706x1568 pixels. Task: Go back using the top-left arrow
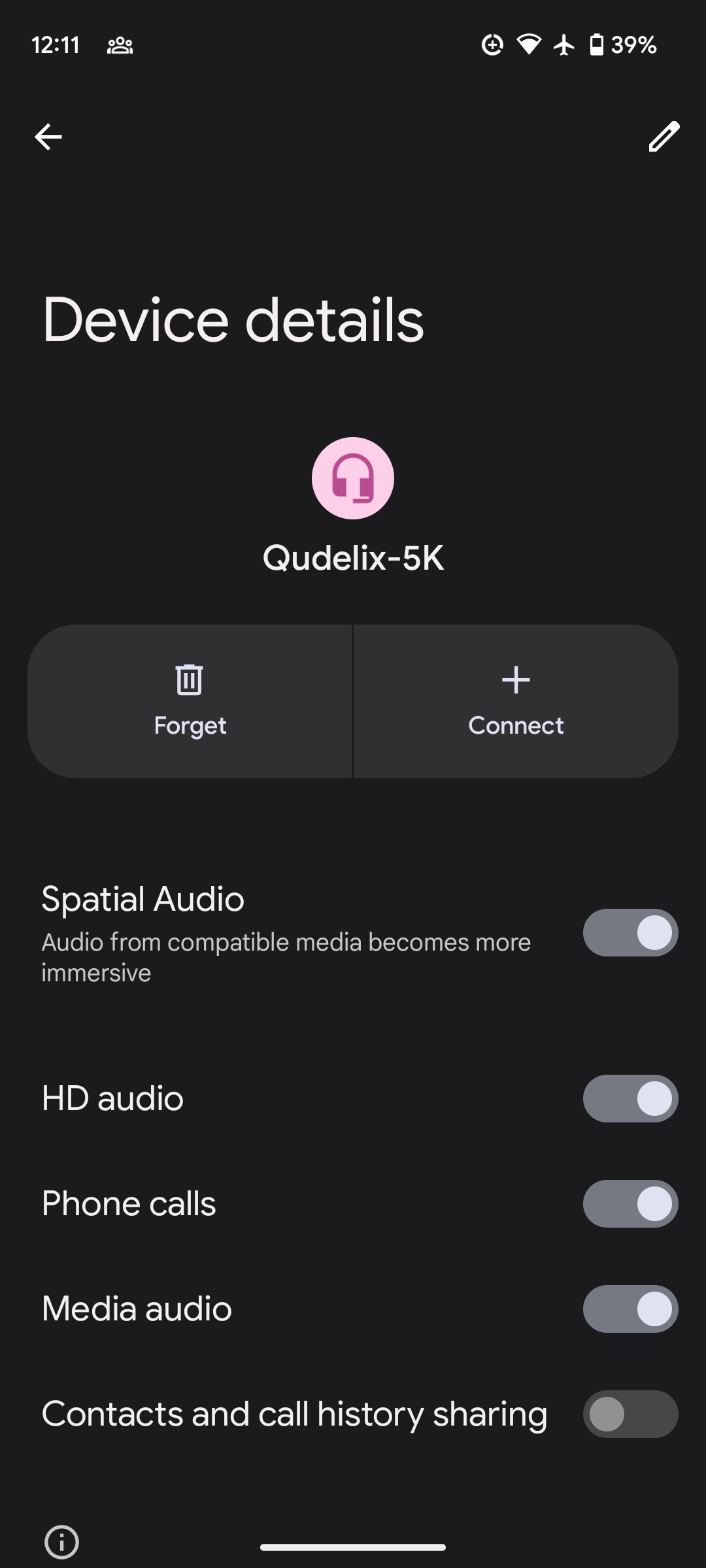click(48, 137)
